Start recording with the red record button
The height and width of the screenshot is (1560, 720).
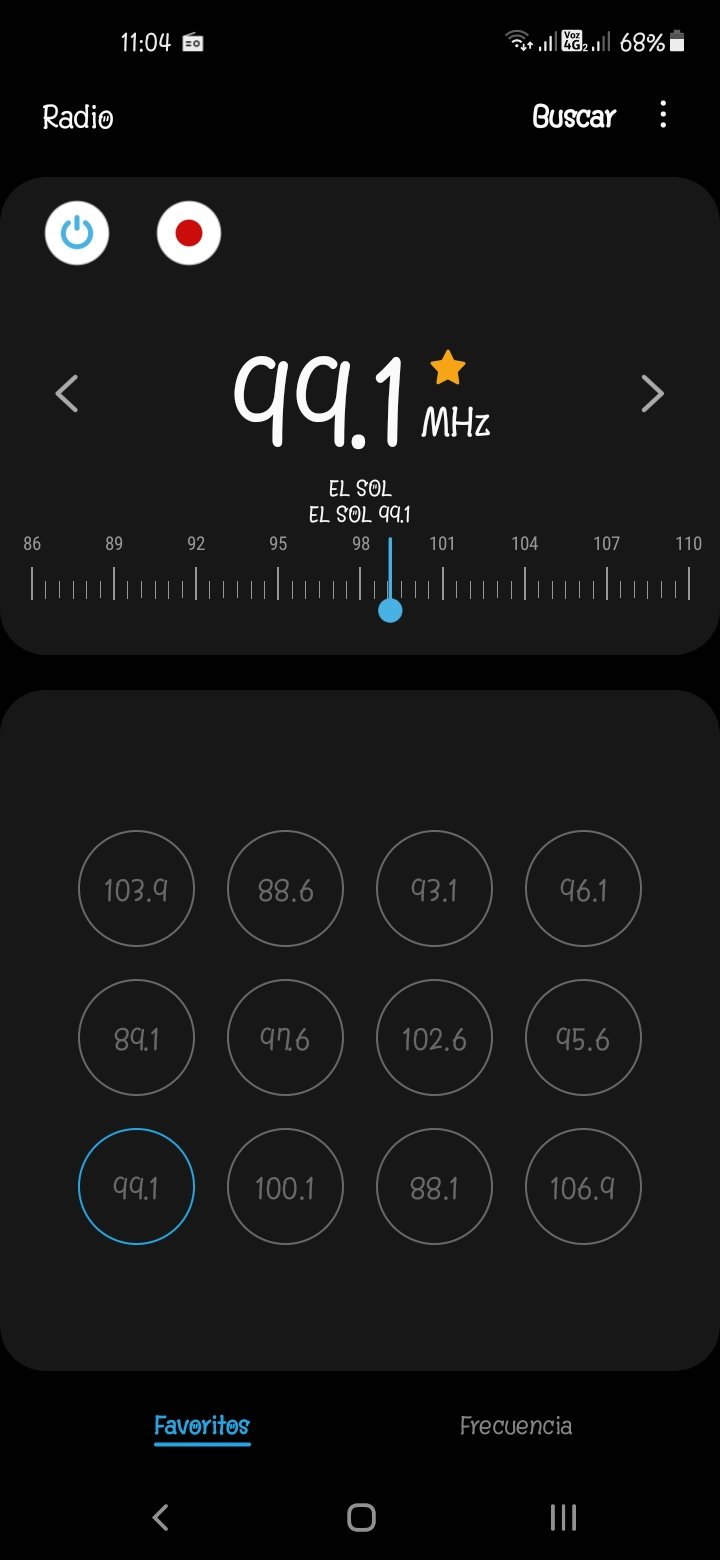click(x=189, y=233)
